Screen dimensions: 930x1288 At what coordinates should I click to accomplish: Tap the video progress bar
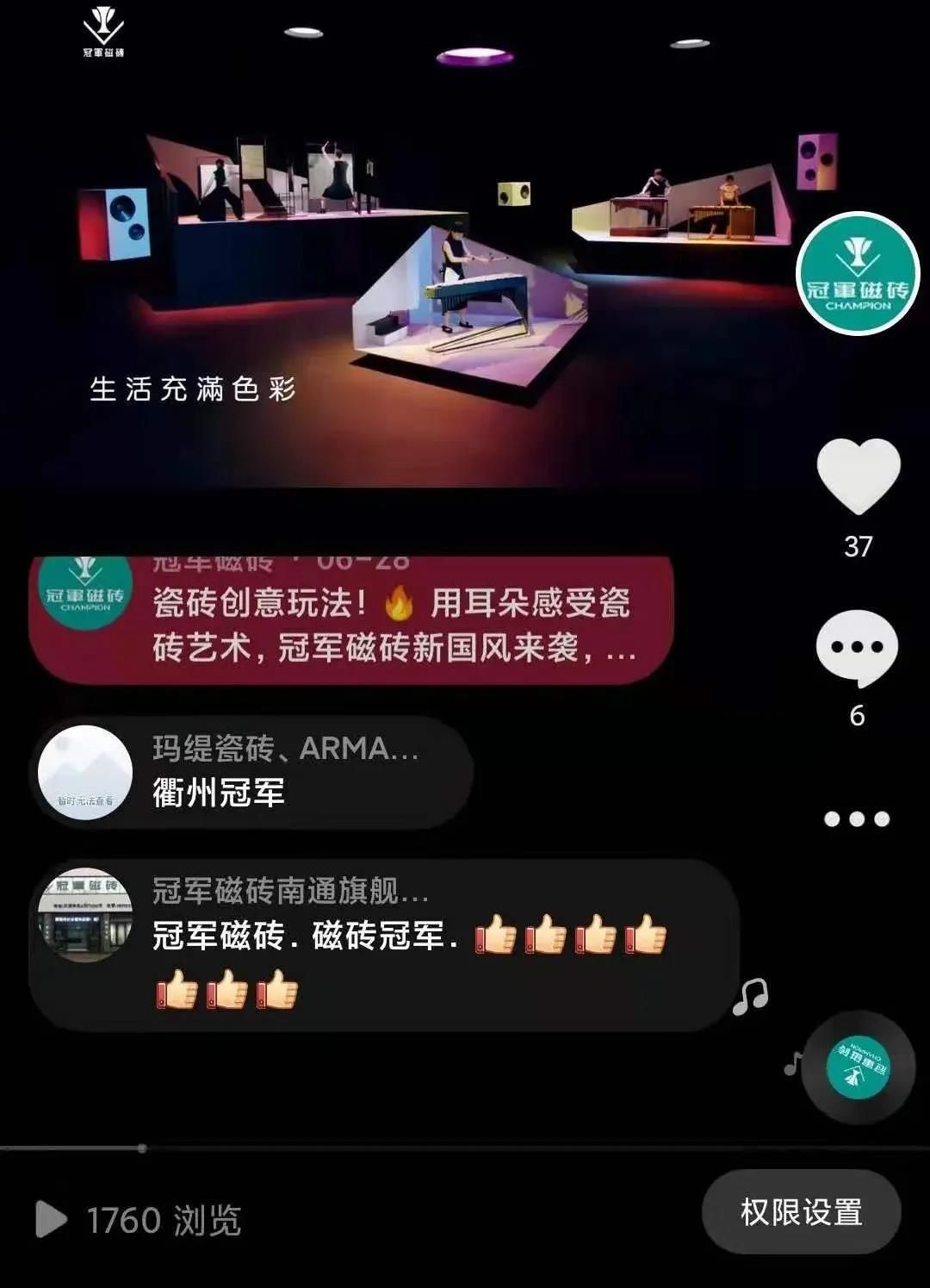click(x=465, y=1148)
